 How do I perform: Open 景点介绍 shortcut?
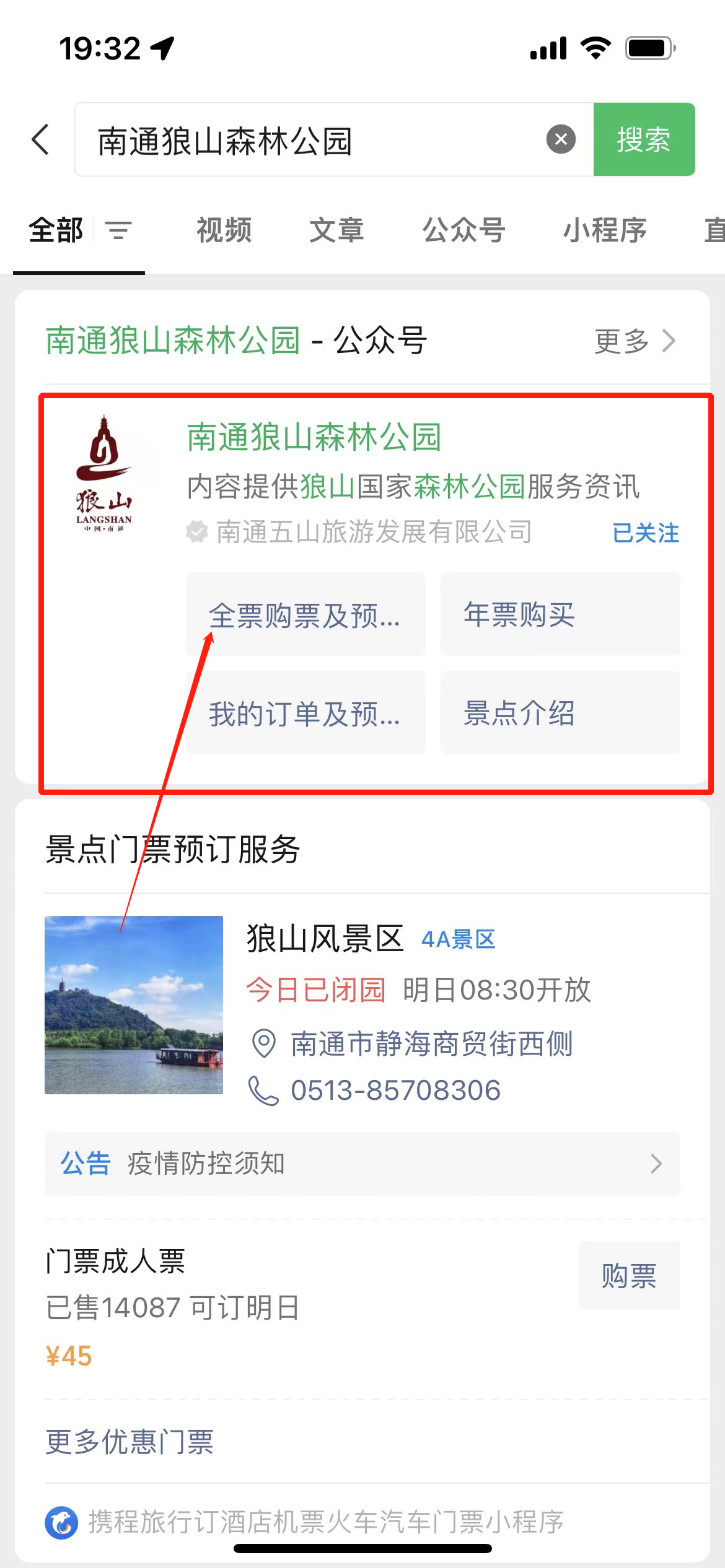click(x=560, y=713)
